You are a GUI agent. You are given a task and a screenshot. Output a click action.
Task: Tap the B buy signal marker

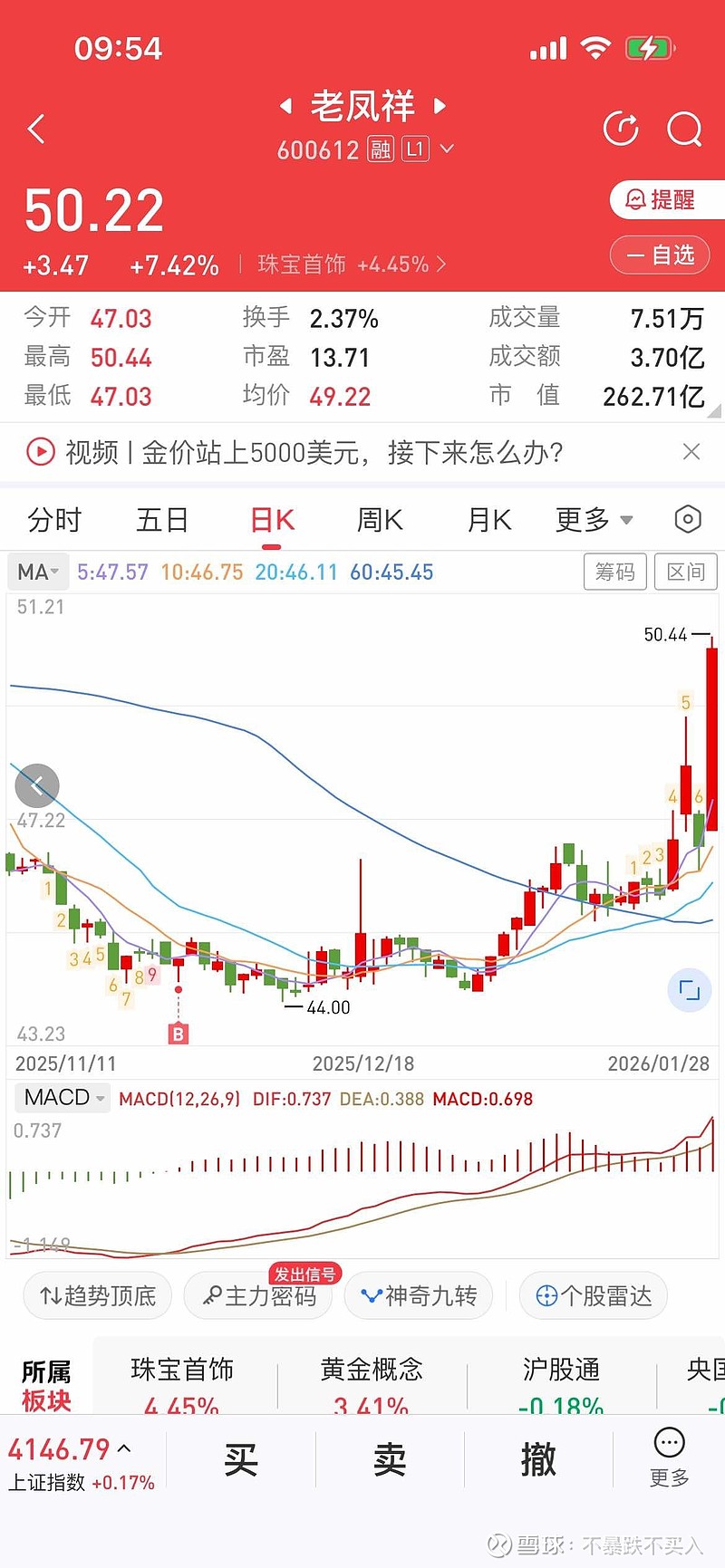coord(179,1033)
